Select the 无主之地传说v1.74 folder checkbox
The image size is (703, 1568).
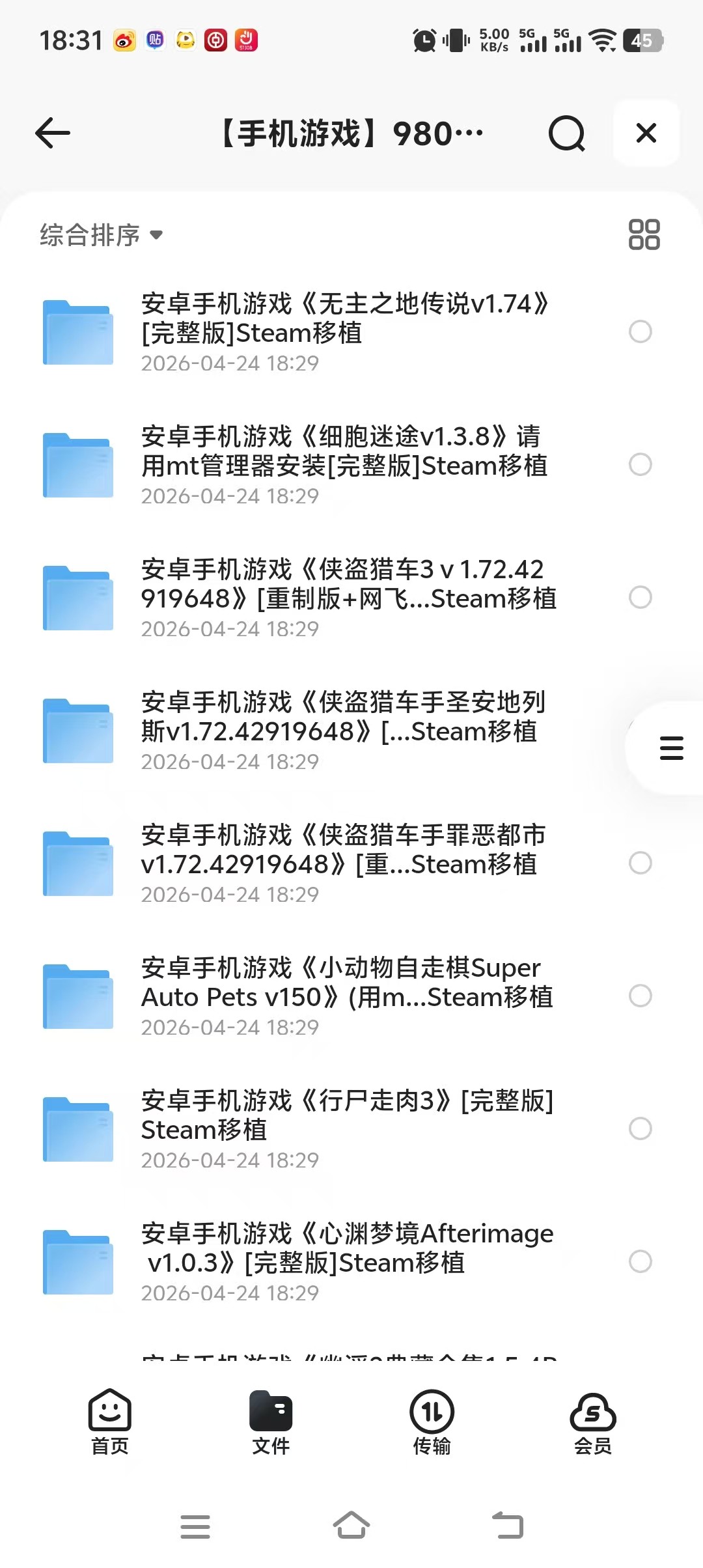point(640,331)
